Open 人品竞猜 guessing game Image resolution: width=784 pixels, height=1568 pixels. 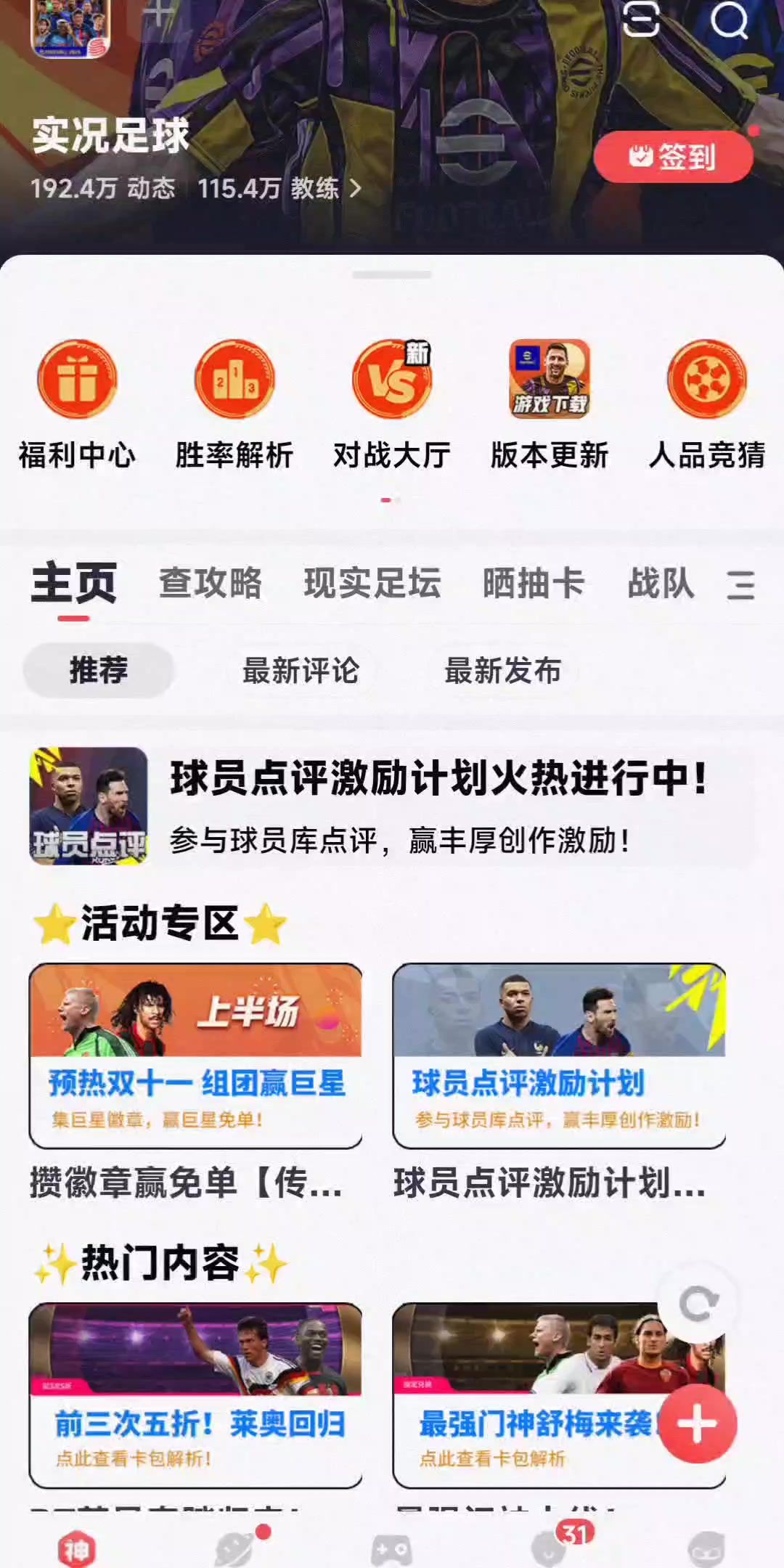coord(707,404)
